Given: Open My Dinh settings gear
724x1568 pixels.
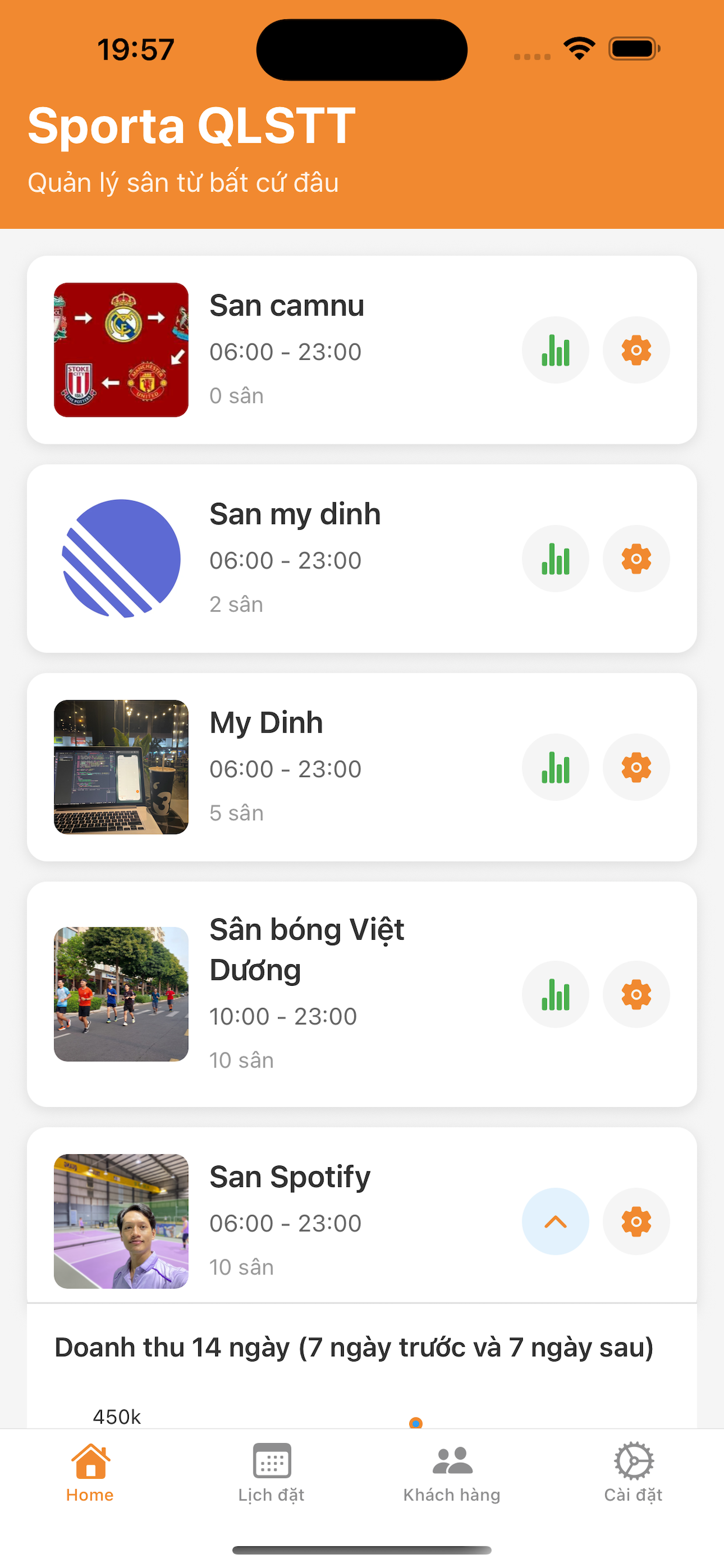Looking at the screenshot, I should click(636, 767).
